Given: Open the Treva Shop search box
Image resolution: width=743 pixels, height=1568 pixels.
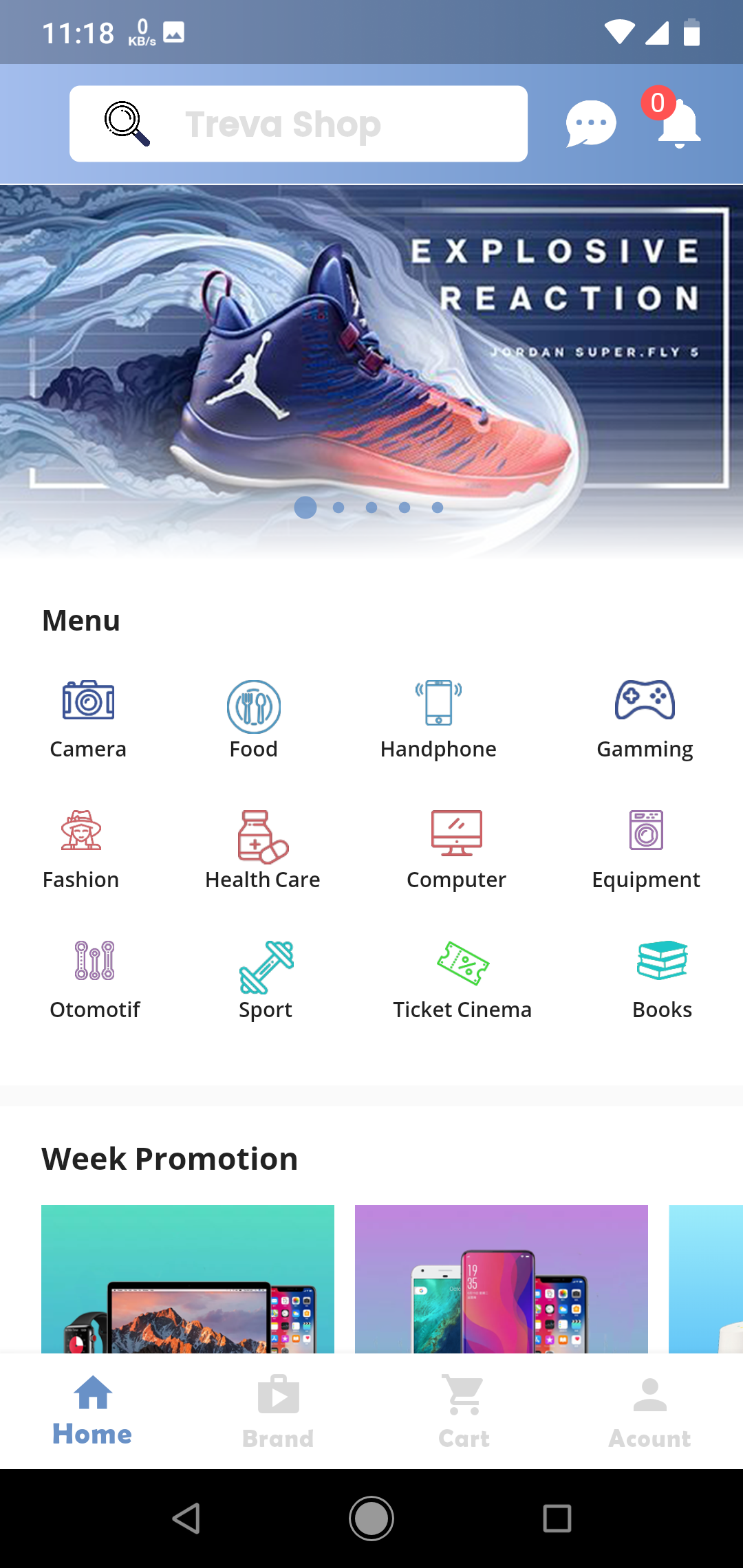Looking at the screenshot, I should click(x=299, y=124).
